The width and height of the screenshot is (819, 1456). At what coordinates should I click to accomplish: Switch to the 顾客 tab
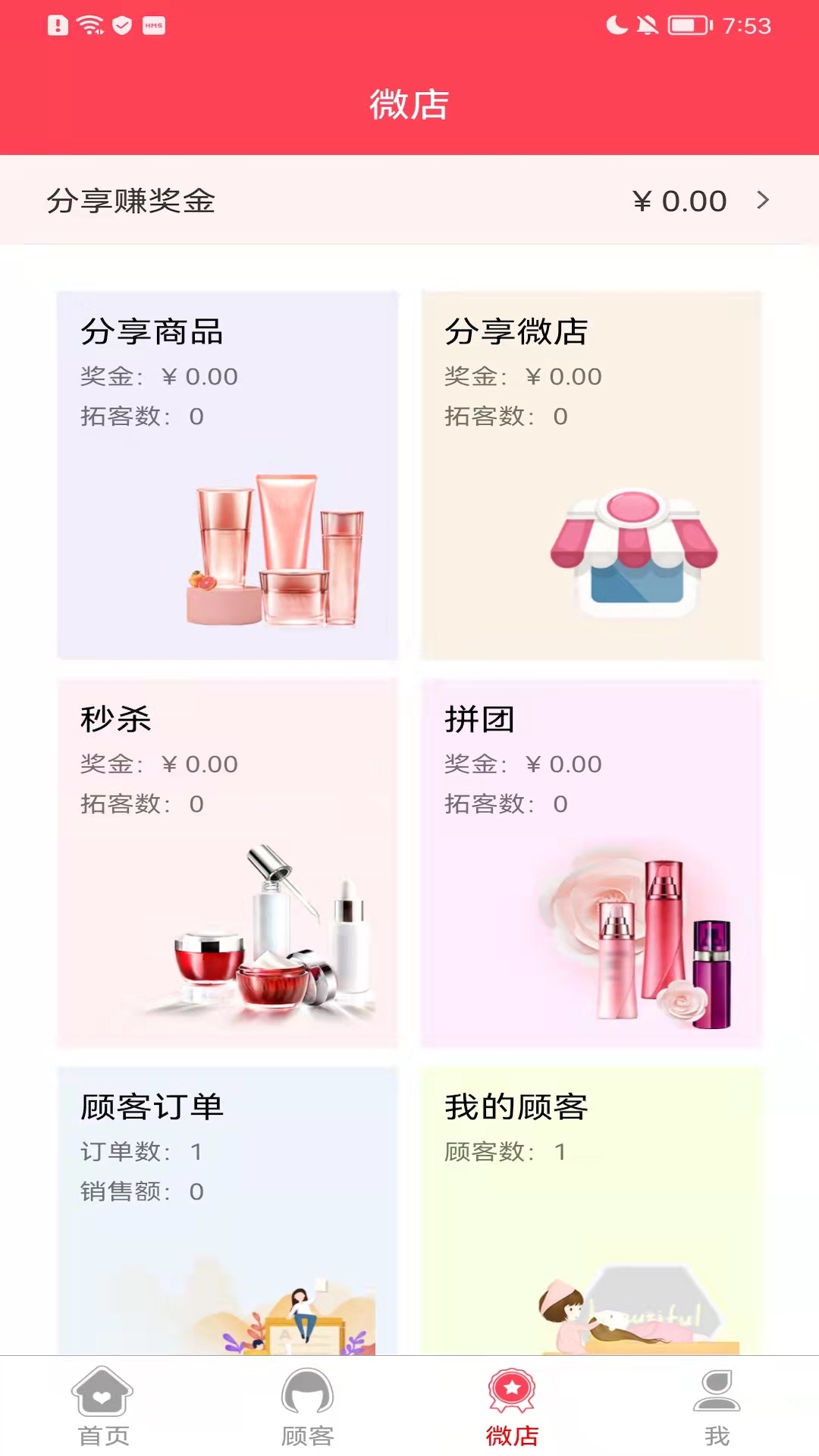307,1407
